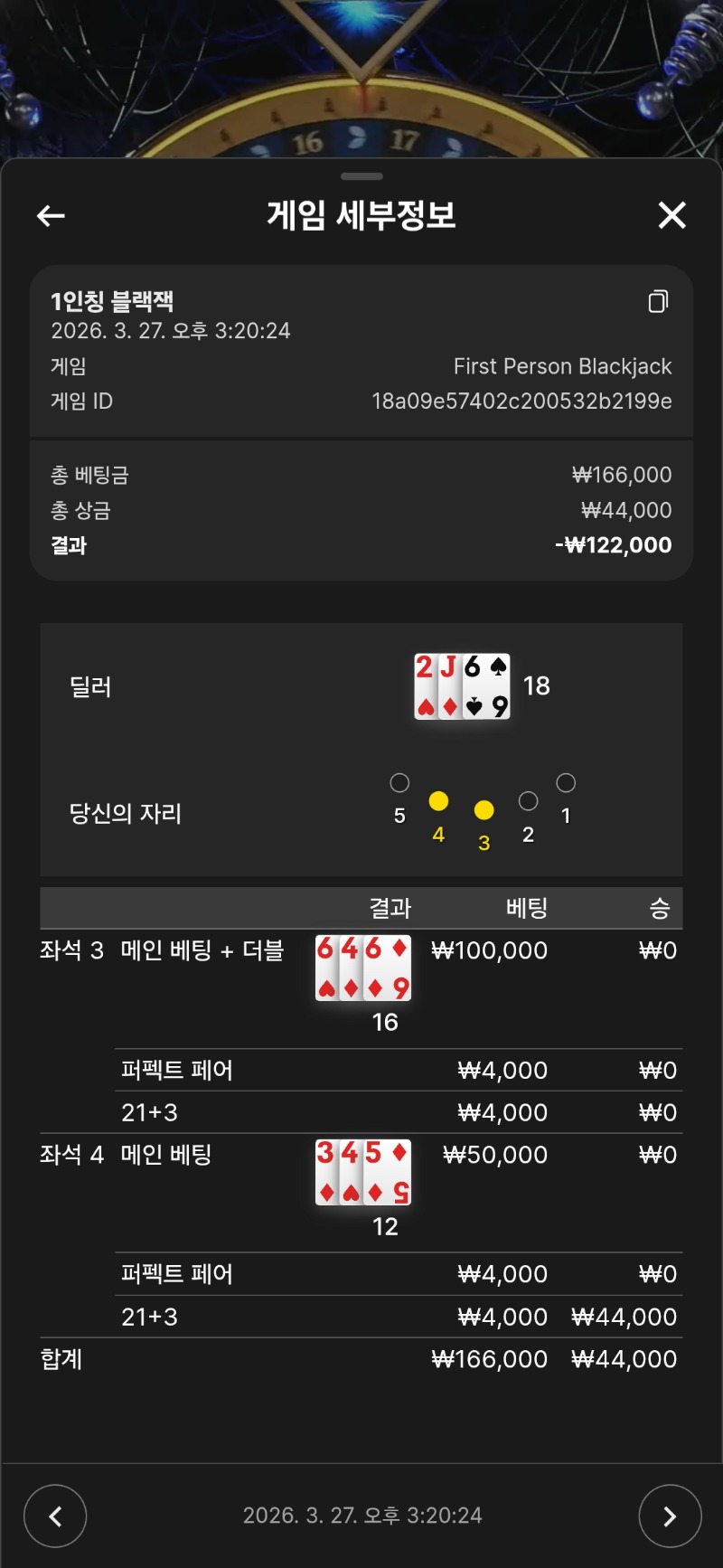This screenshot has width=723, height=1568.
Task: Go back with the arrow icon
Action: [x=51, y=215]
